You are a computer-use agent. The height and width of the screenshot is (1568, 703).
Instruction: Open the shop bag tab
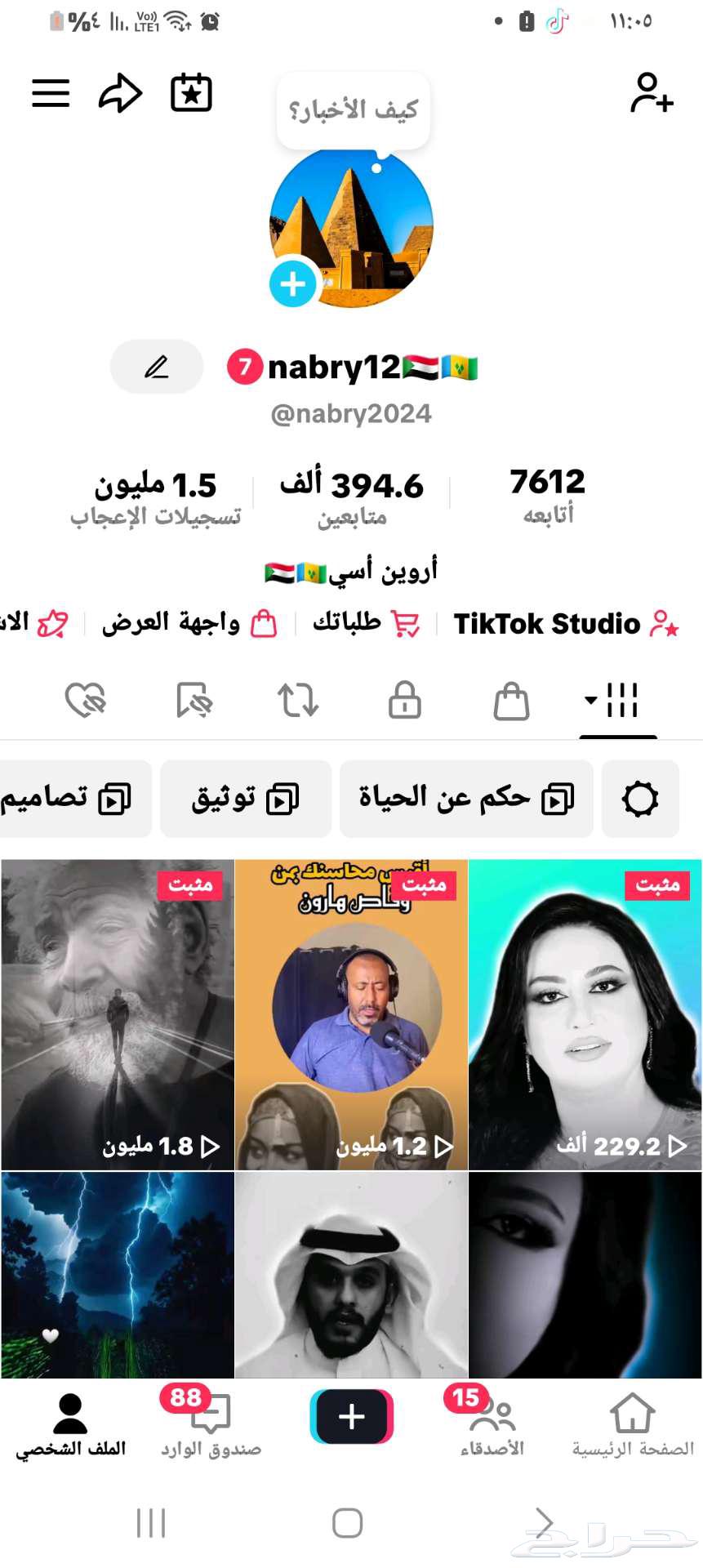point(511,701)
